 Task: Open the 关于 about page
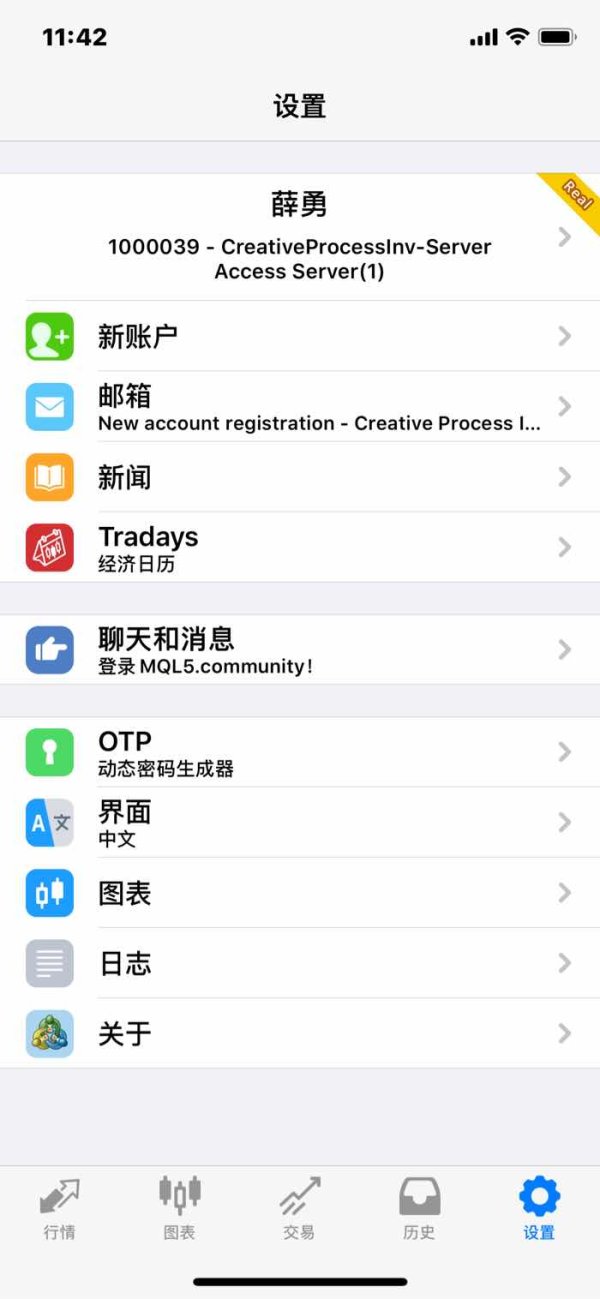tap(300, 1033)
